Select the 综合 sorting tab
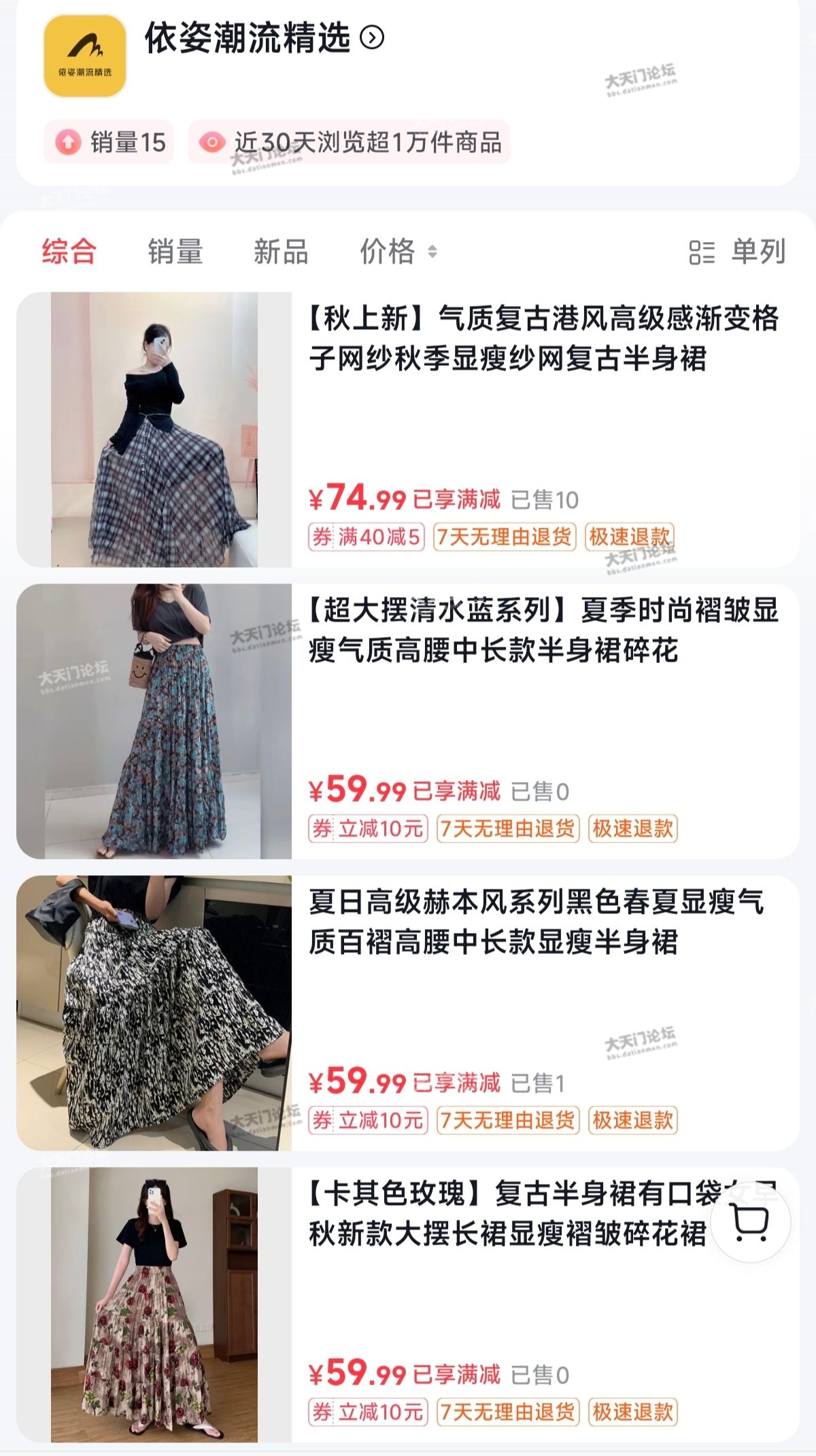The width and height of the screenshot is (816, 1456). (69, 252)
